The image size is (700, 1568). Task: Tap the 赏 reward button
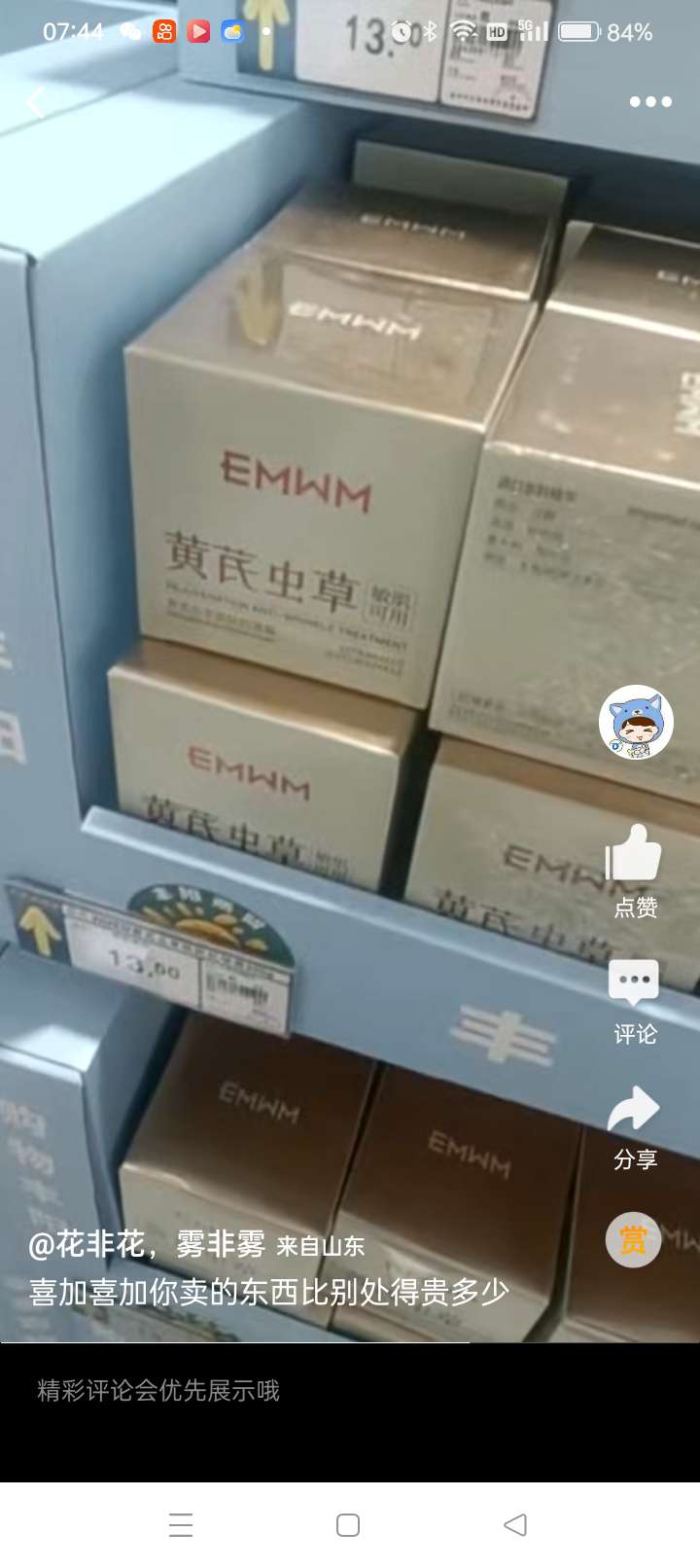[x=633, y=1240]
